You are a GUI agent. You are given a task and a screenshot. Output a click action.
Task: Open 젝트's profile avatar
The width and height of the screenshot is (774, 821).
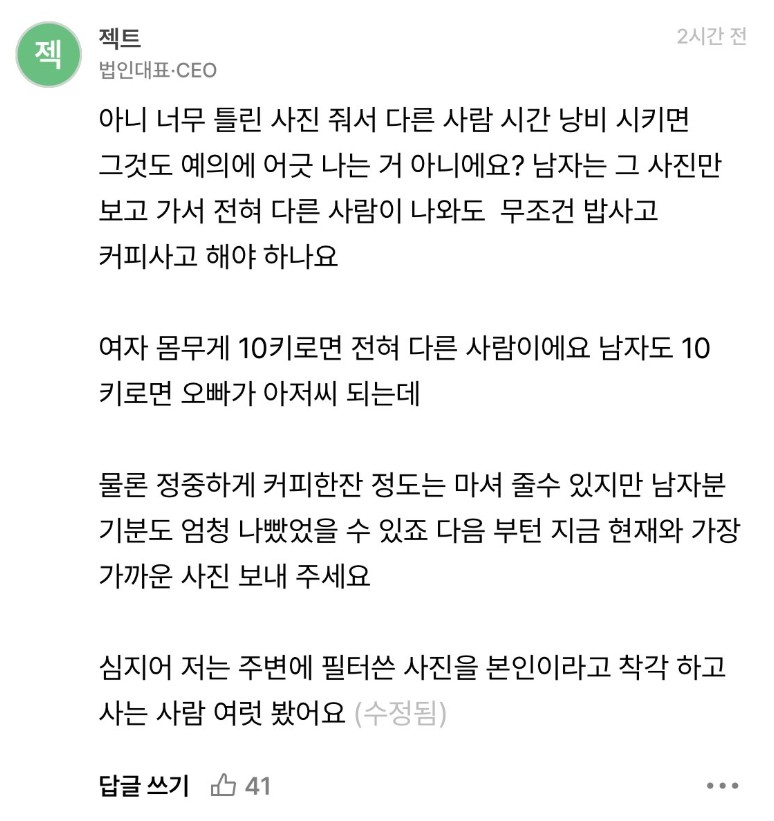48,53
